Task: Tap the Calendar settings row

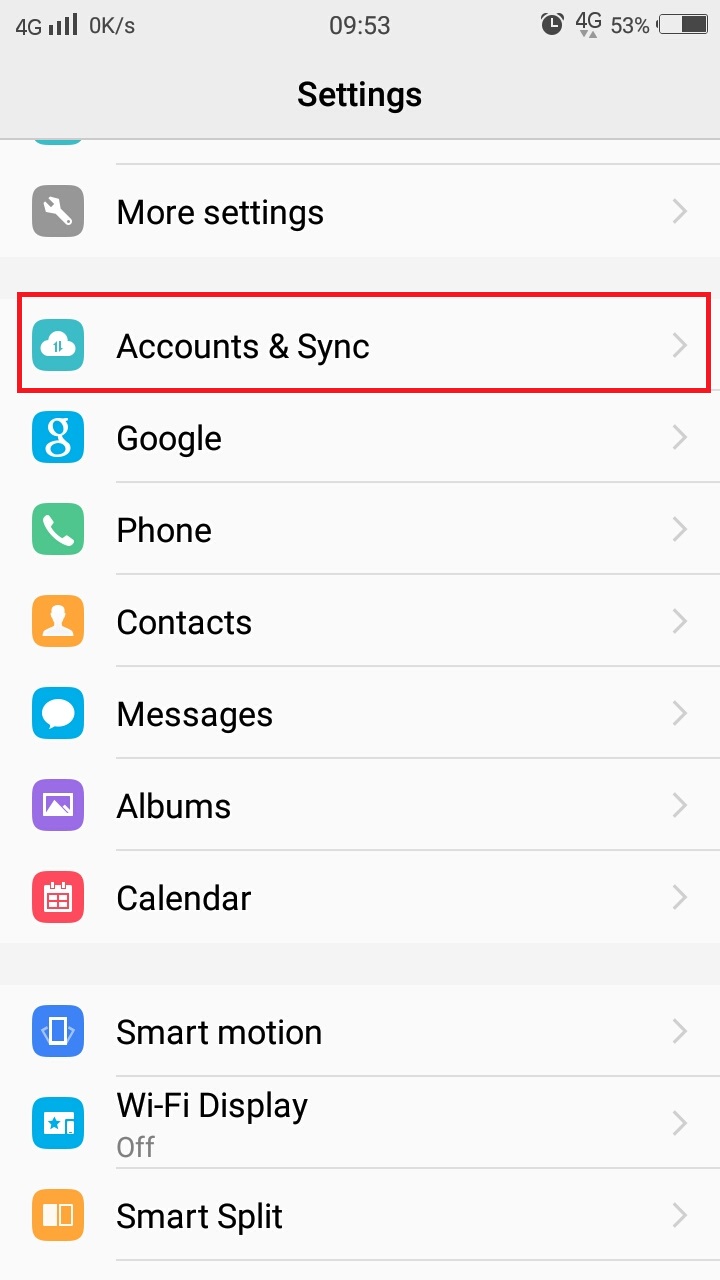Action: (360, 898)
